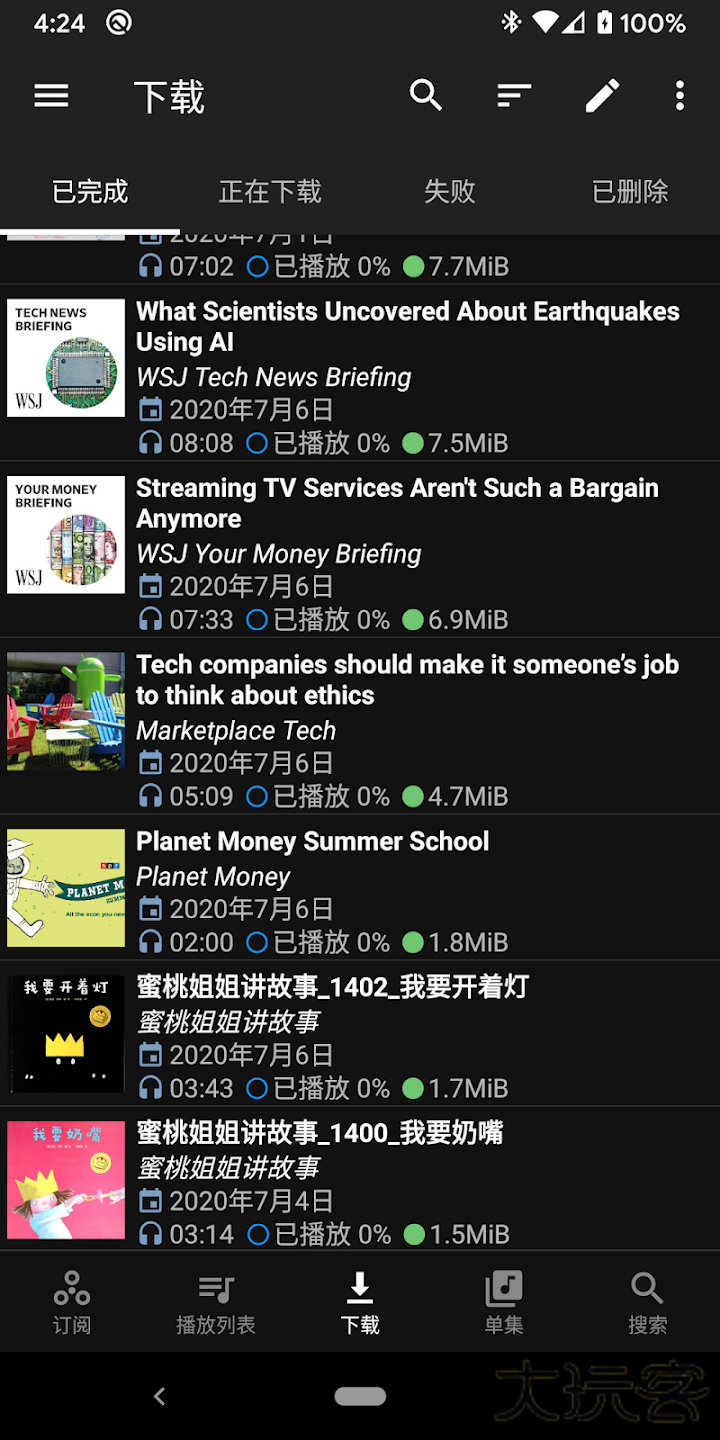
Task: Go to the 订阅 bottom tab
Action: [72, 1302]
